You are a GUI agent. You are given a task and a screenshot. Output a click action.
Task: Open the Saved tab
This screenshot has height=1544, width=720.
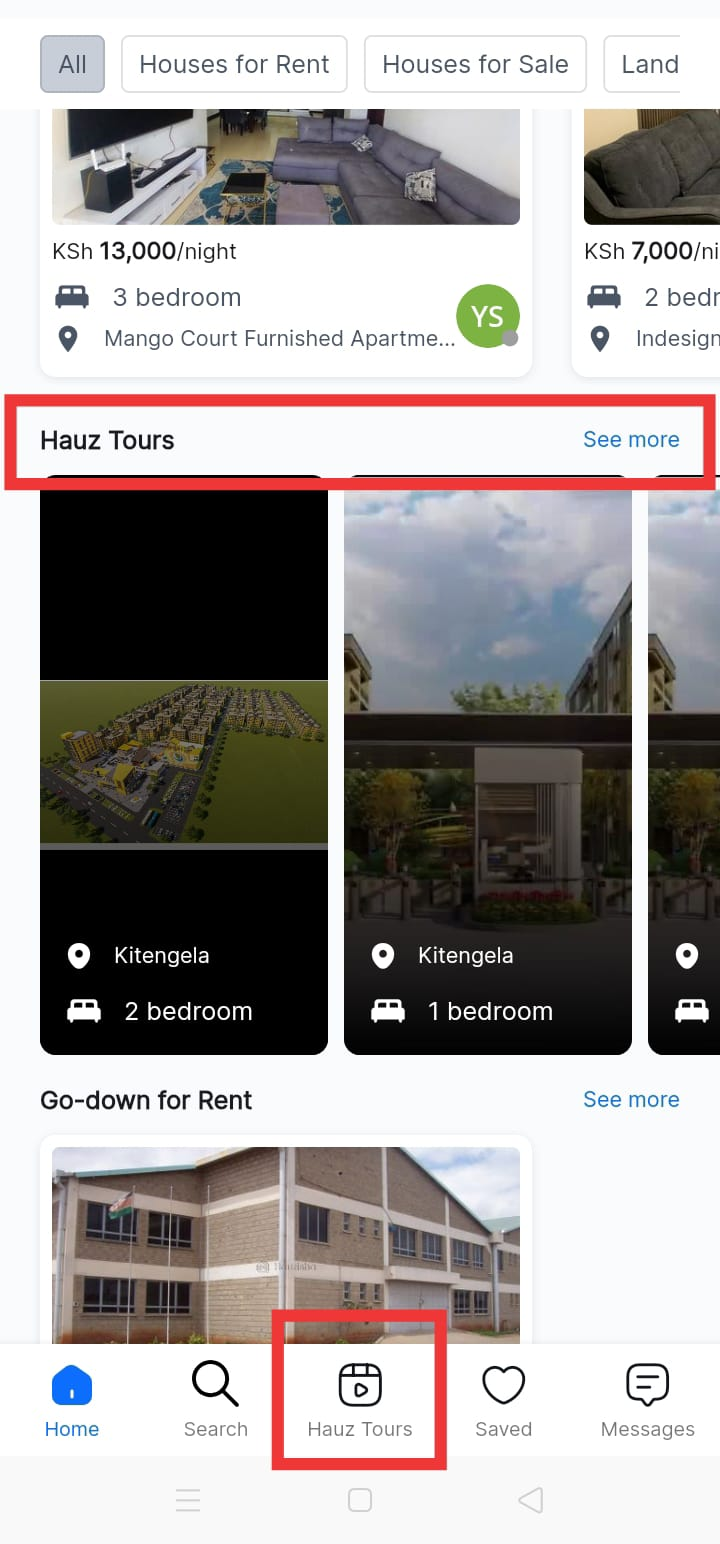(x=504, y=1400)
